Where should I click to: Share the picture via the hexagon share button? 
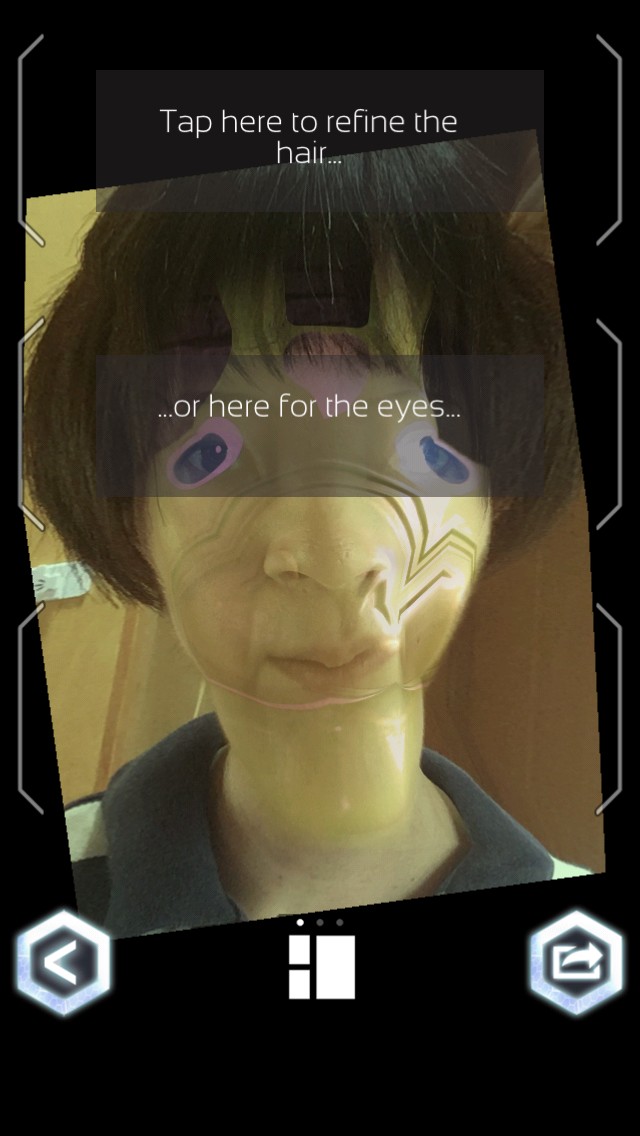point(576,962)
